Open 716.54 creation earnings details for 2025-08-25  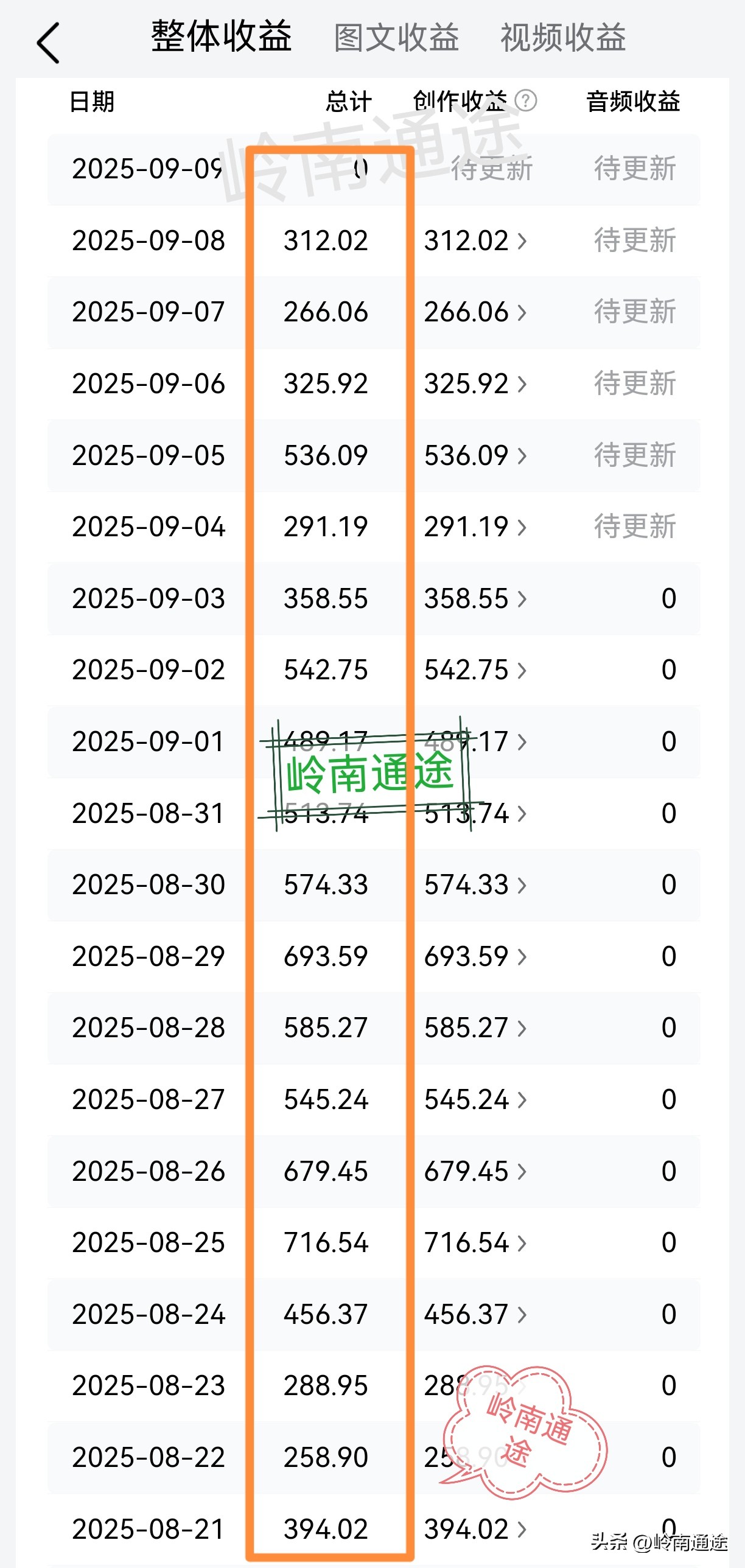click(475, 1242)
